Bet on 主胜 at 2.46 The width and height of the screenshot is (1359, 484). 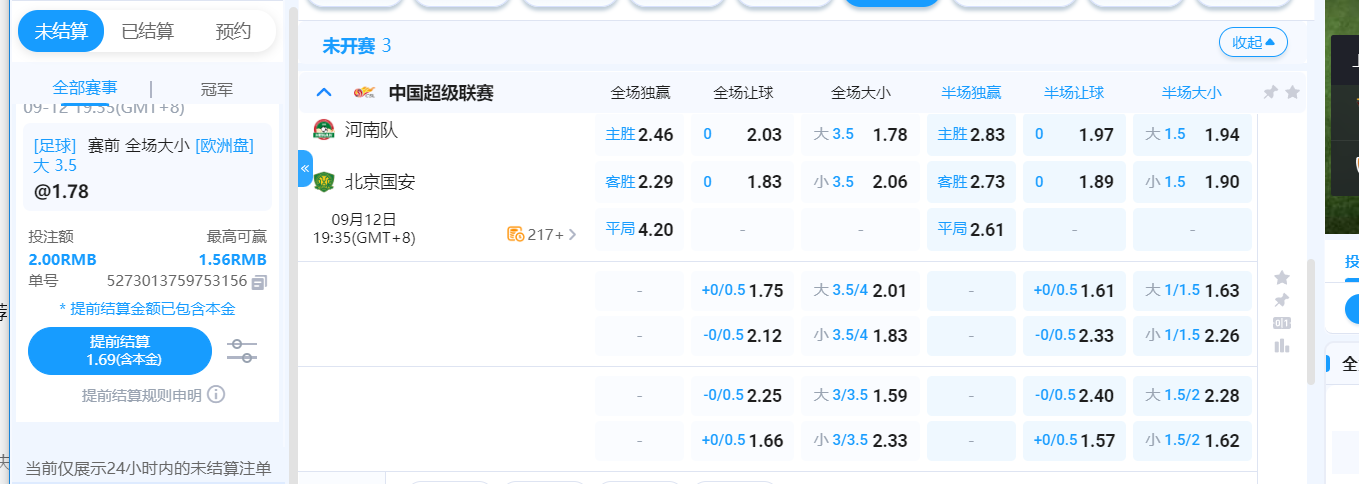click(639, 135)
